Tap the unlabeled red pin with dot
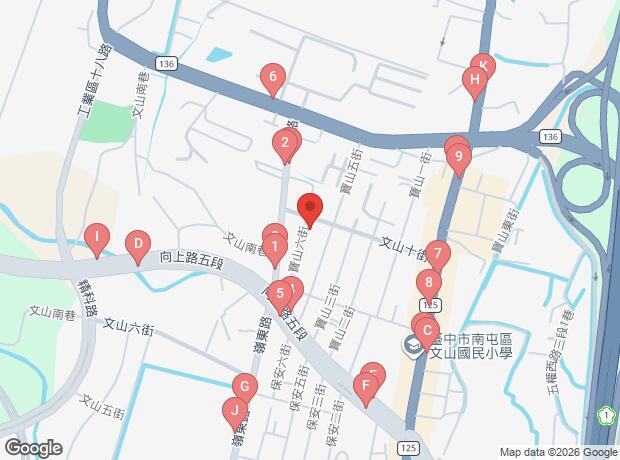620x460 pixels. point(310,211)
